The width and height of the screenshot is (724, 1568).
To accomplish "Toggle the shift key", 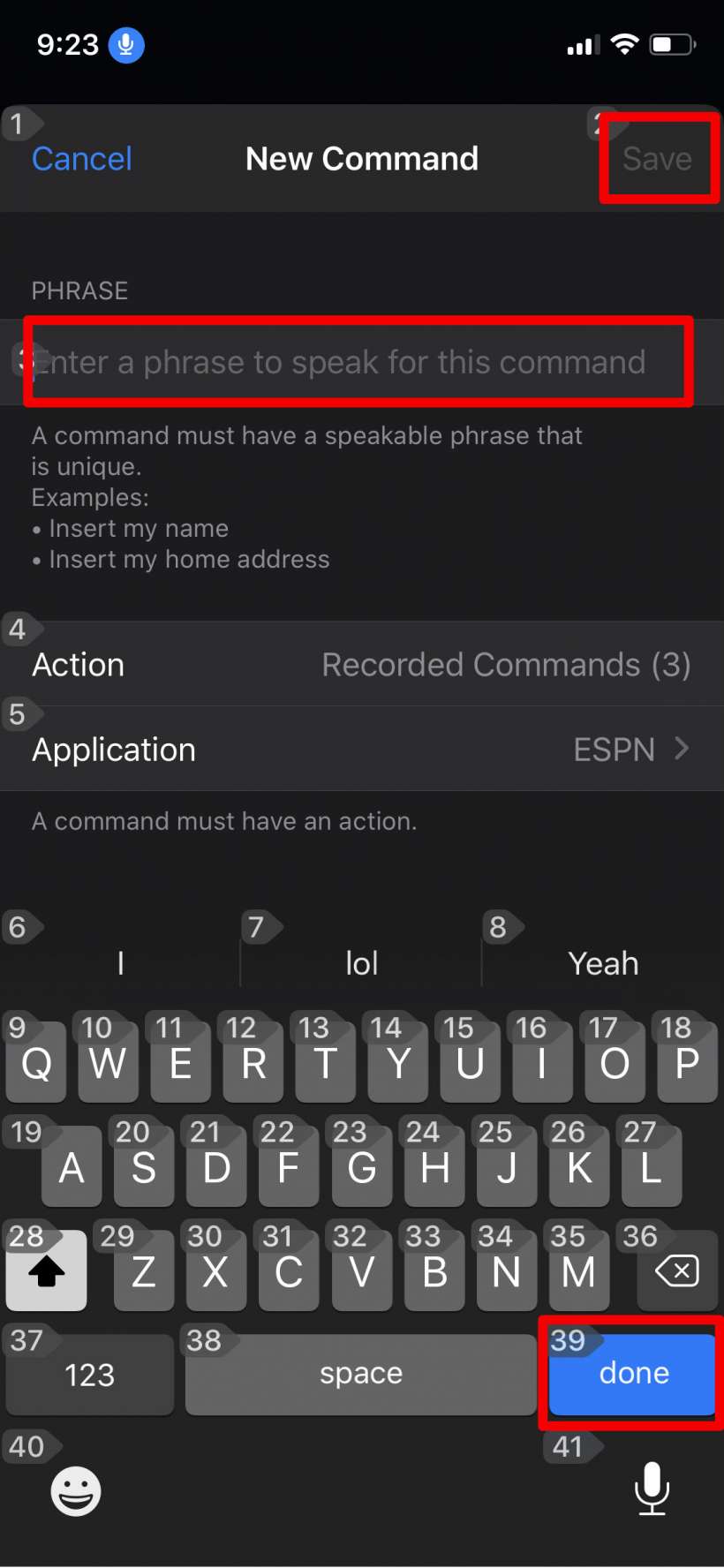I will point(47,1271).
